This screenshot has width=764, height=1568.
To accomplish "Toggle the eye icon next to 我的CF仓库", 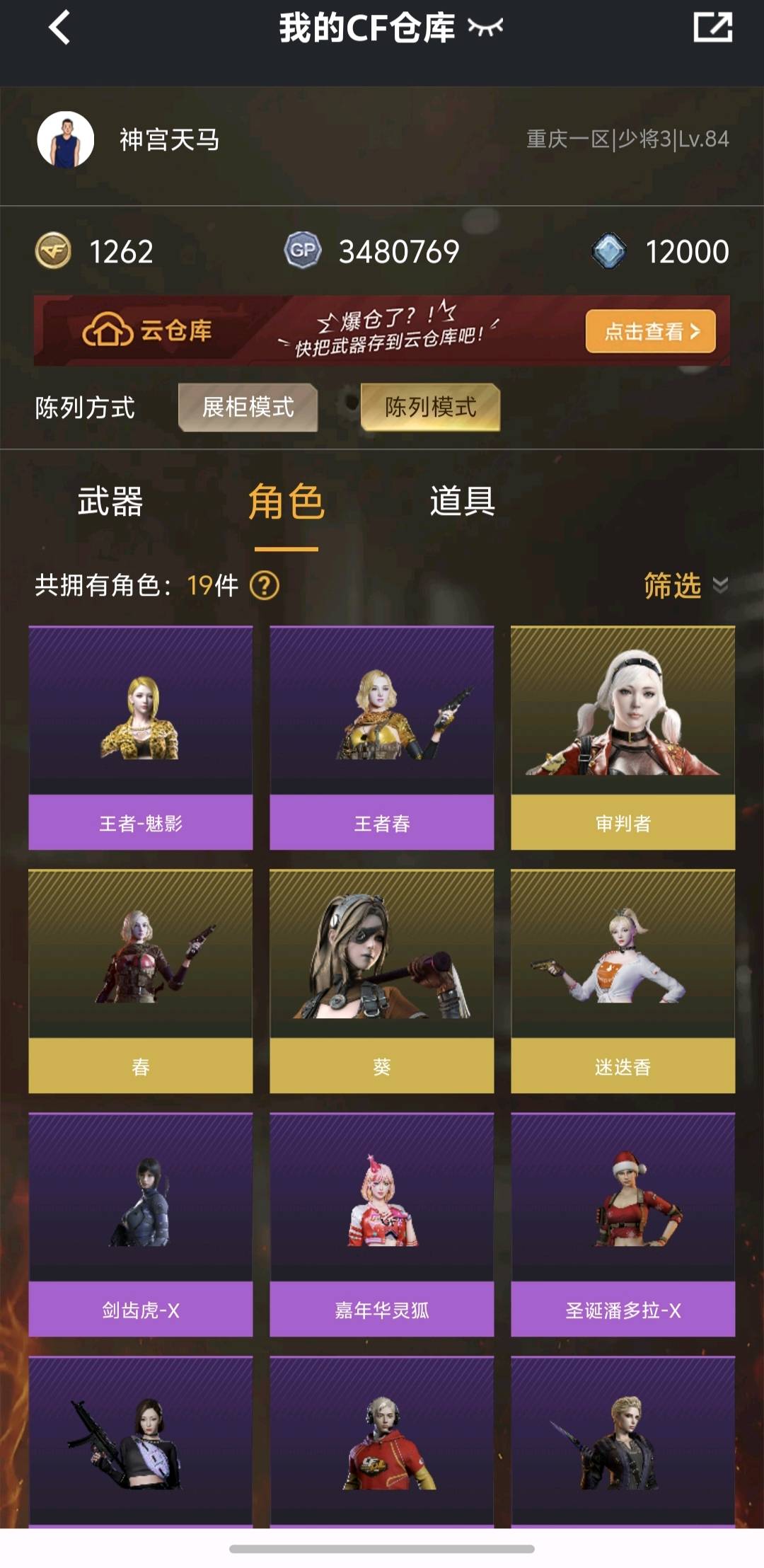I will (x=485, y=28).
